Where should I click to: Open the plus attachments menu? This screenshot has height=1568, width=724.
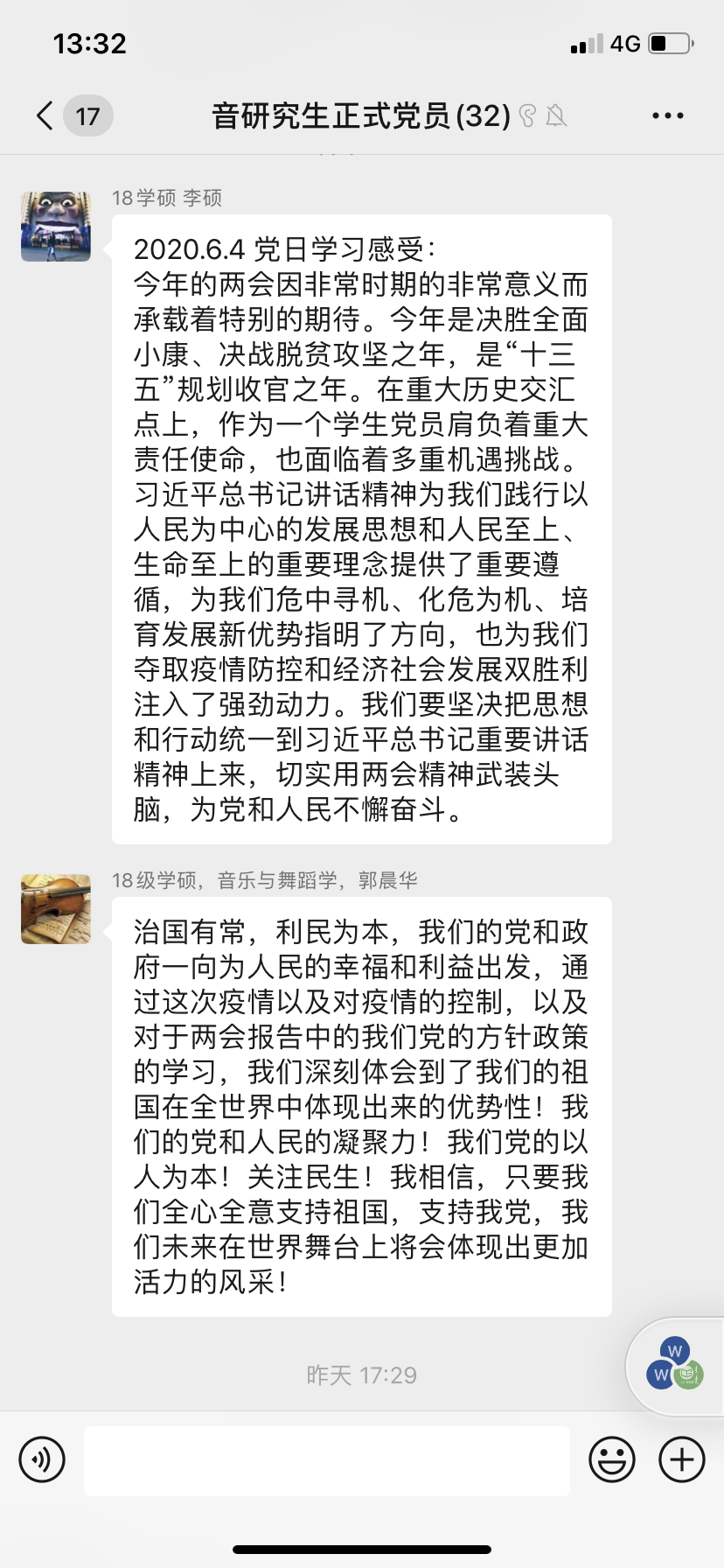tap(681, 1459)
